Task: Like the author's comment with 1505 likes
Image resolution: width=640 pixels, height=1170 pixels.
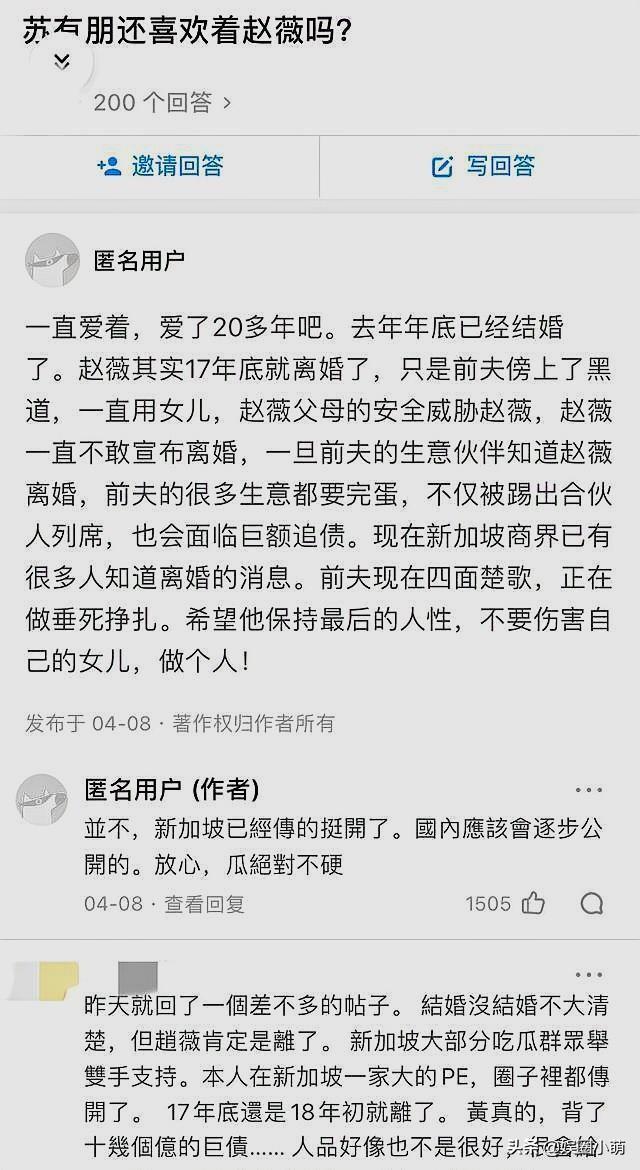Action: (533, 904)
